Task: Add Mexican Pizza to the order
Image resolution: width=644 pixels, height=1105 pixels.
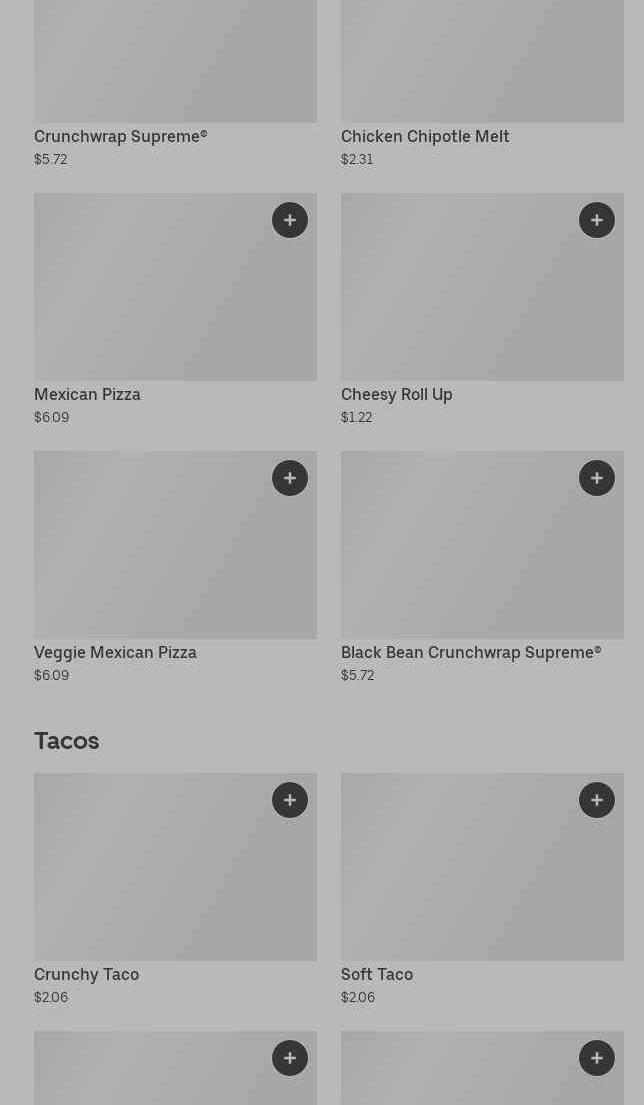Action: [290, 220]
